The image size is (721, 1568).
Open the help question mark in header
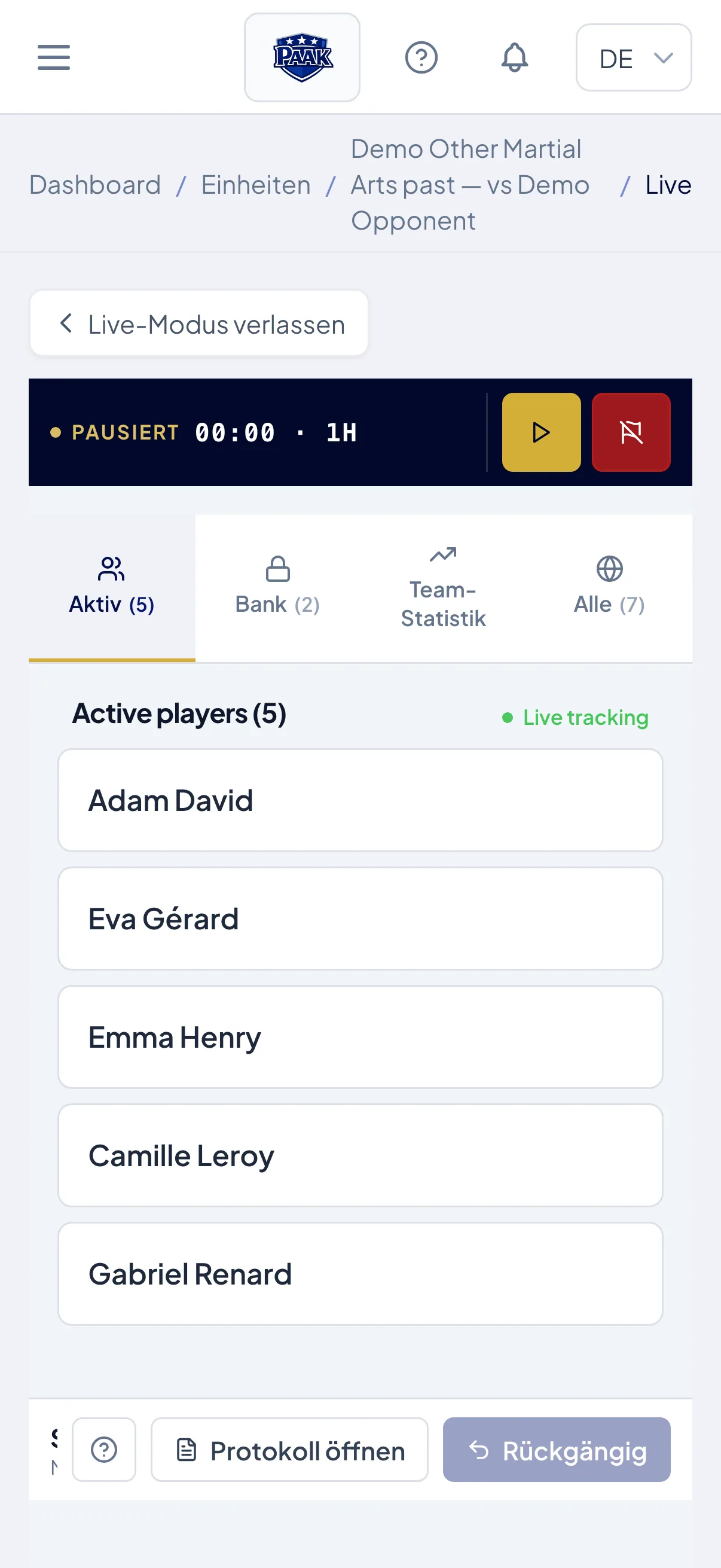coord(421,58)
